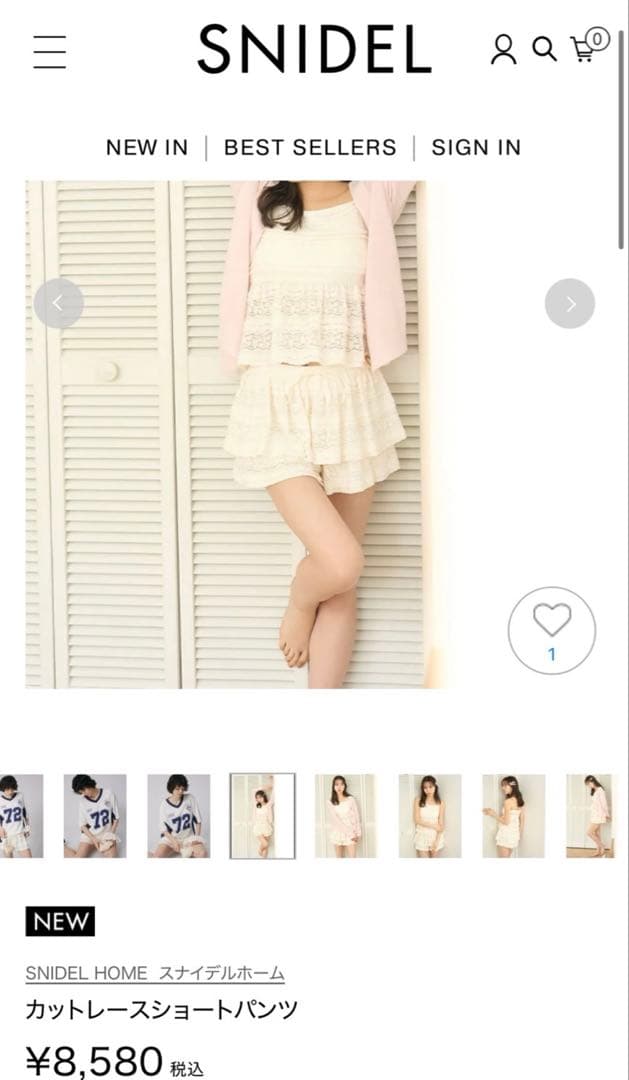Viewport: 629px width, 1080px height.
Task: Open the BEST SELLERS page
Action: [310, 147]
